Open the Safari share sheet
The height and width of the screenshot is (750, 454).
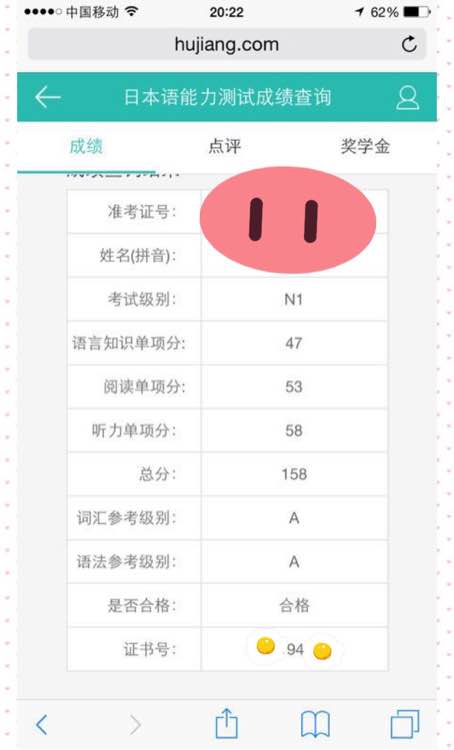226,723
